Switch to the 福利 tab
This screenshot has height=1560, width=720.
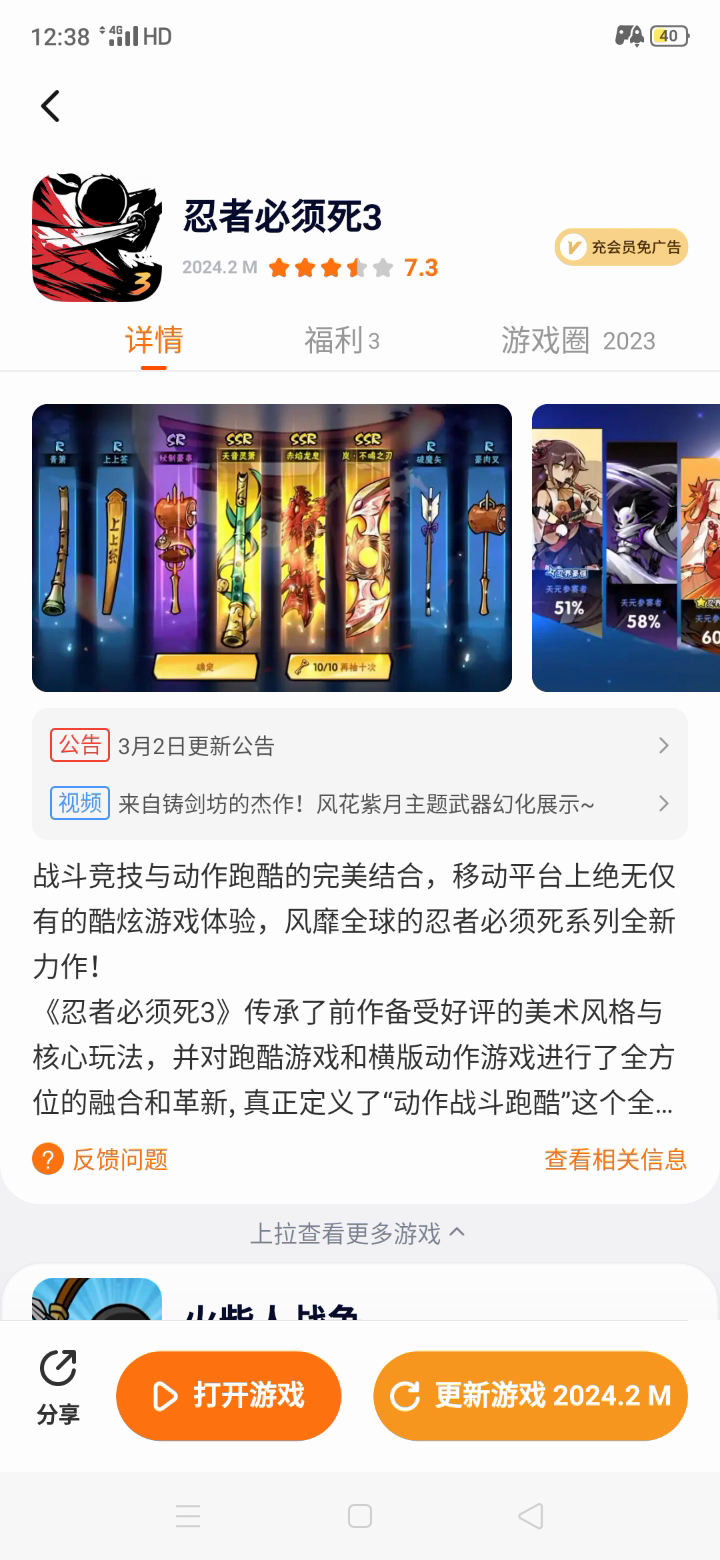[x=341, y=341]
